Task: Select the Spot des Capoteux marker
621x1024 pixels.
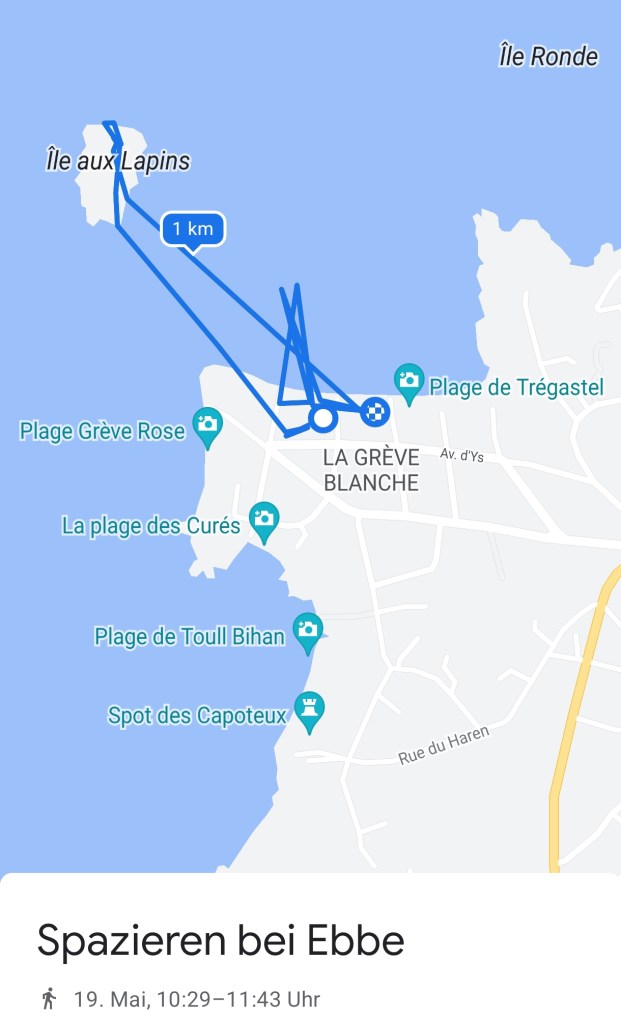Action: (x=311, y=708)
